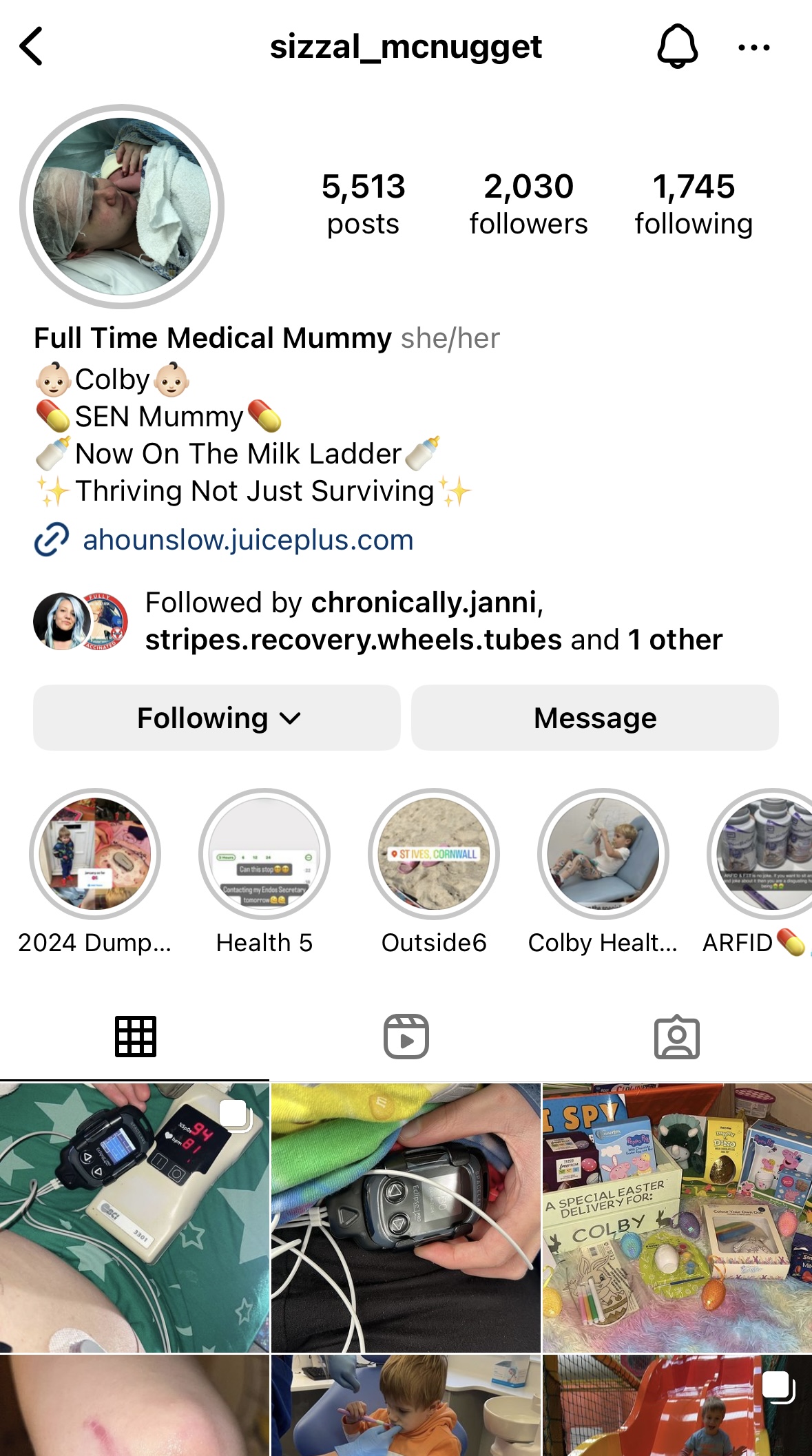Open the three-dot options menu
The image size is (812, 1456).
pyautogui.click(x=753, y=48)
